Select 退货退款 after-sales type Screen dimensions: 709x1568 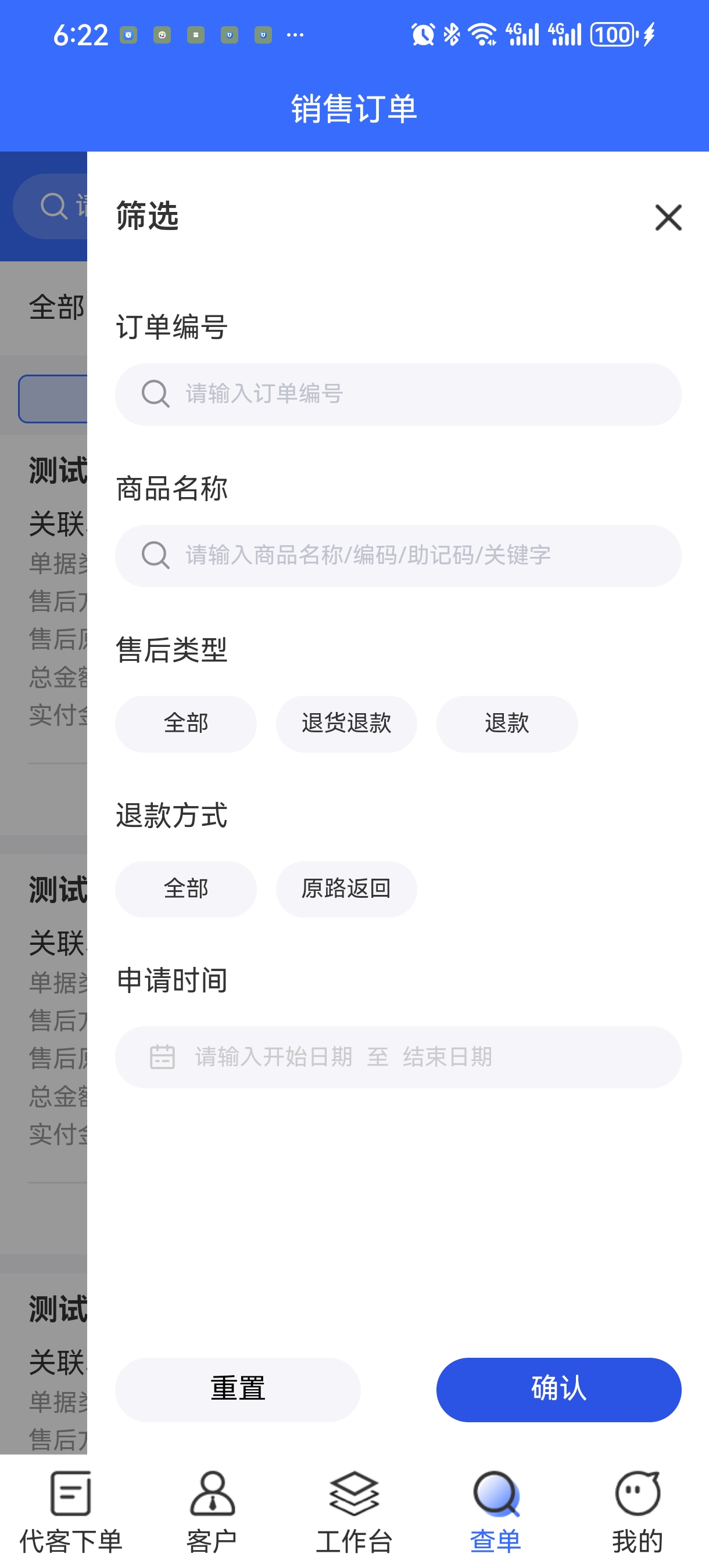tap(346, 724)
